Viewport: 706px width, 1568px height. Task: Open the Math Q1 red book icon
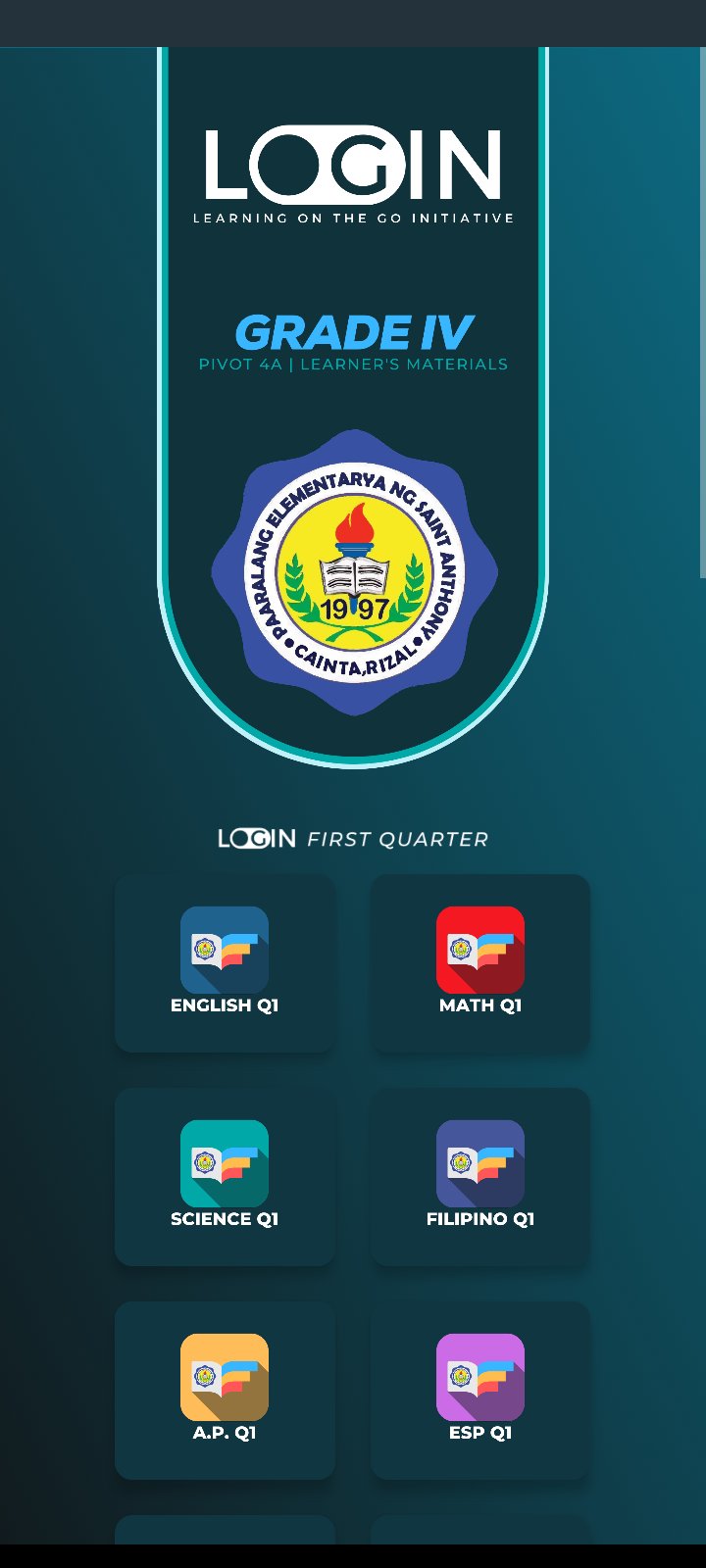[479, 949]
